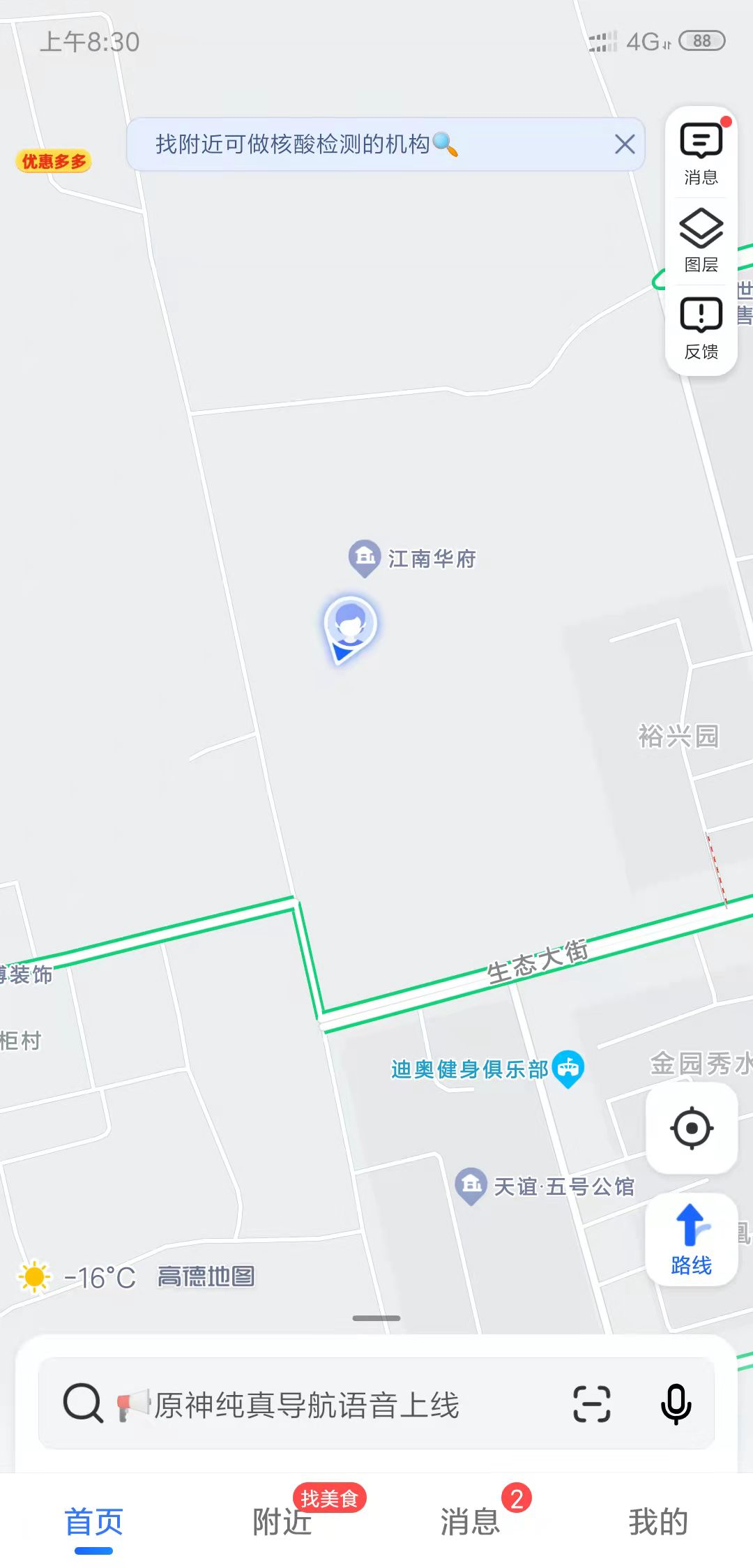The width and height of the screenshot is (753, 1568).
Task: Open the 路线 route planner
Action: pos(692,1239)
